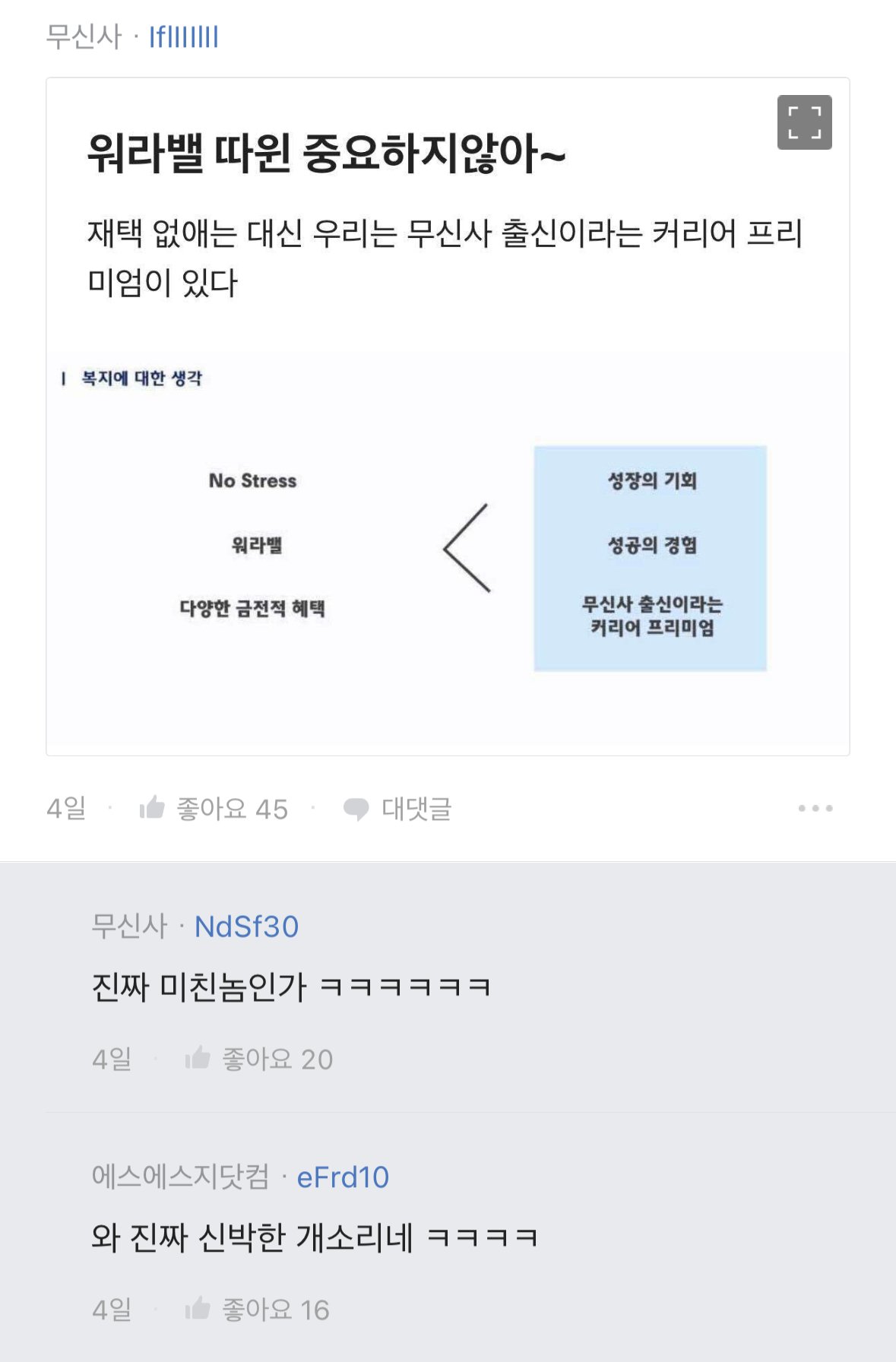Open the 대댓글 reply button
896x1362 pixels.
coord(398,809)
